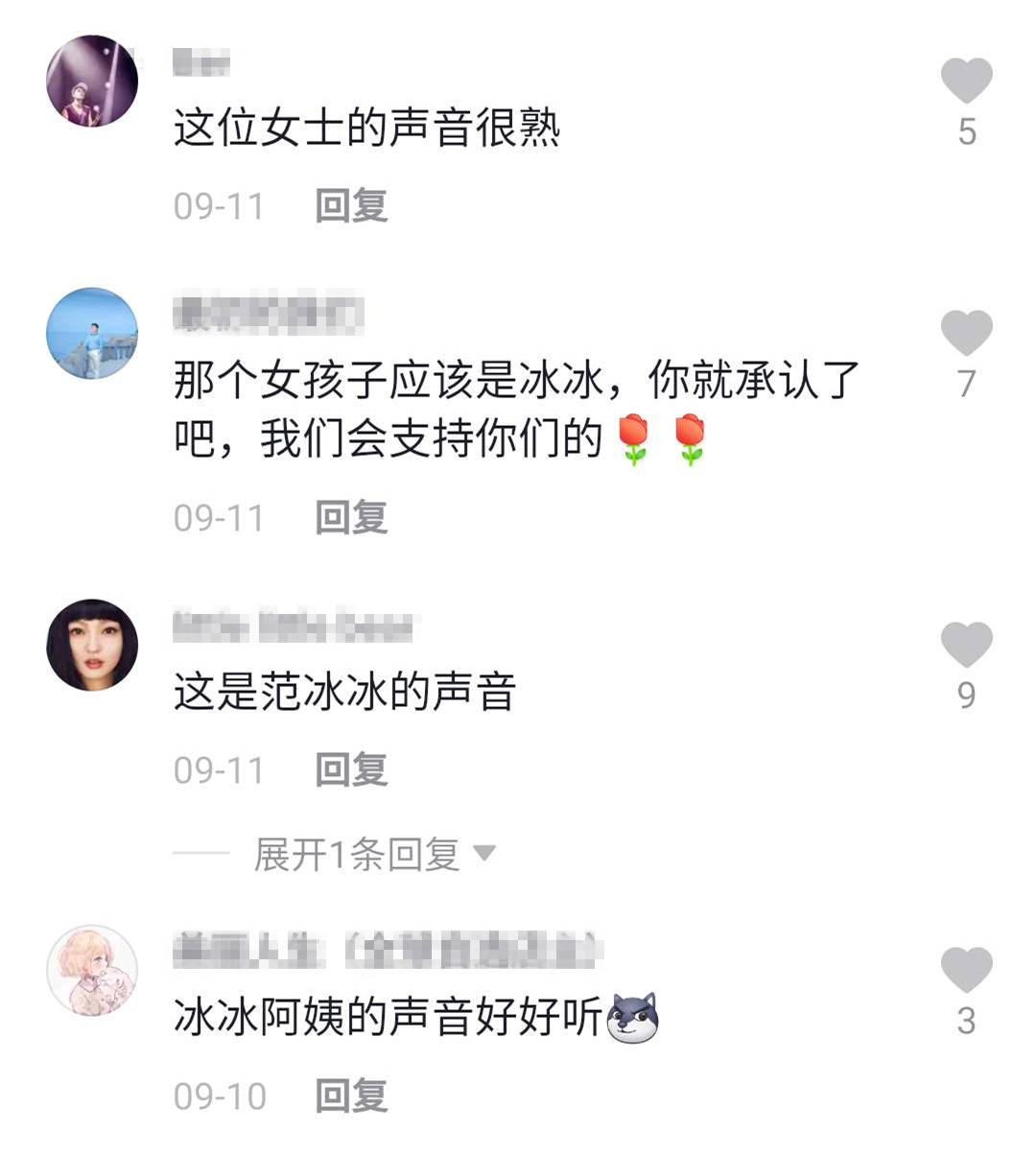Like the comment 这是范冰冰的声音

(966, 645)
